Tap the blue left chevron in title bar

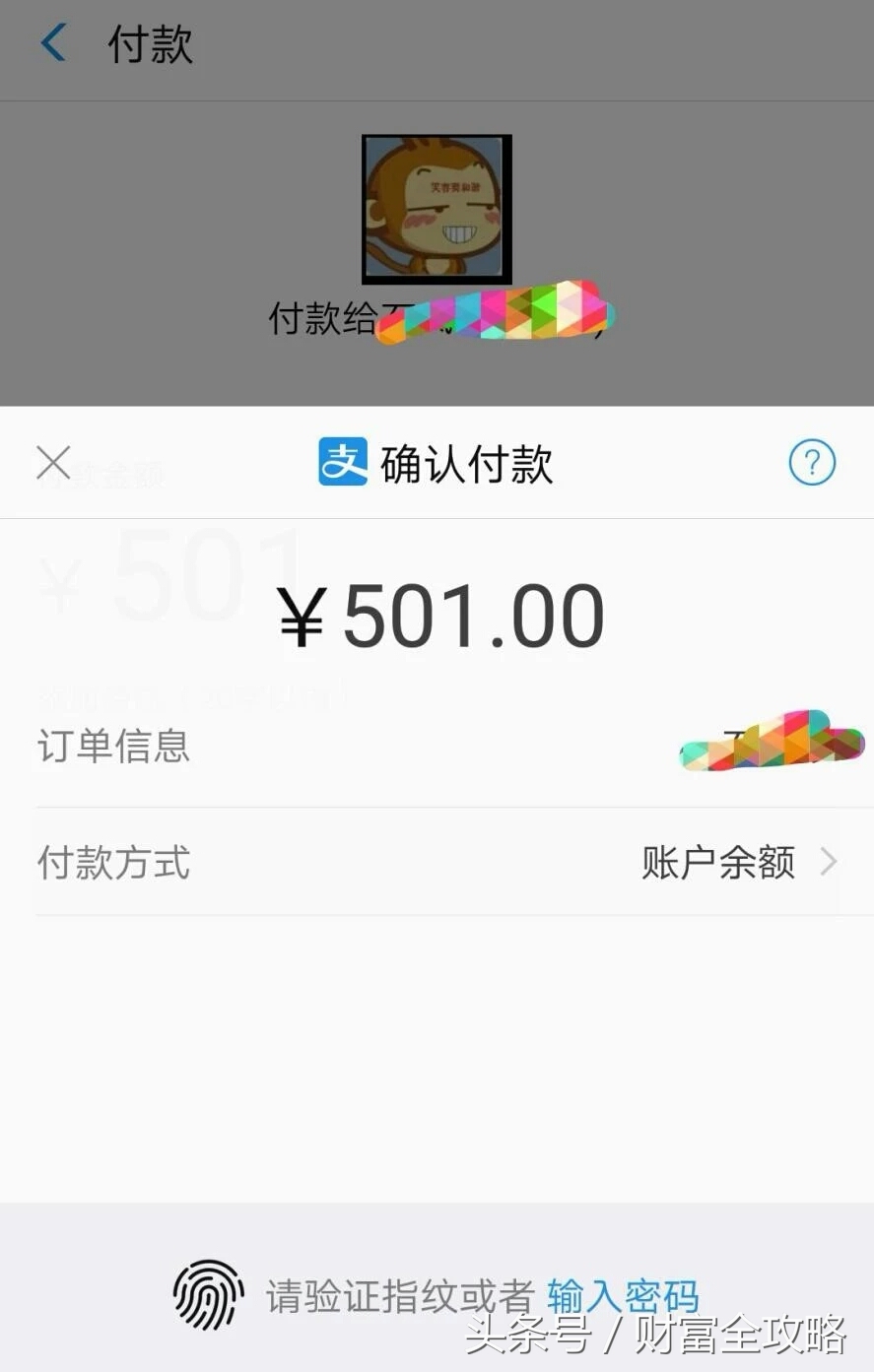(56, 44)
